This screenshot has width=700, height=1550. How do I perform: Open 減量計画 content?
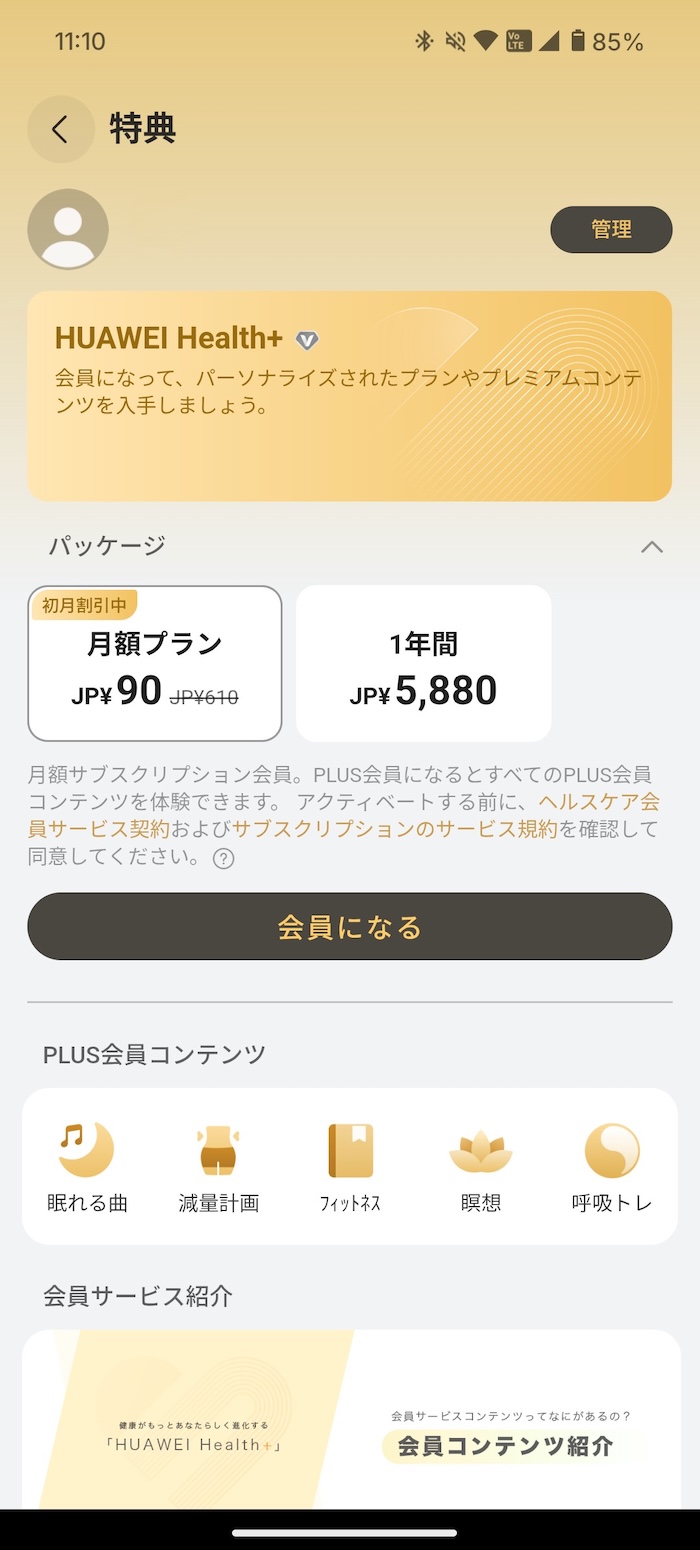click(x=218, y=1167)
